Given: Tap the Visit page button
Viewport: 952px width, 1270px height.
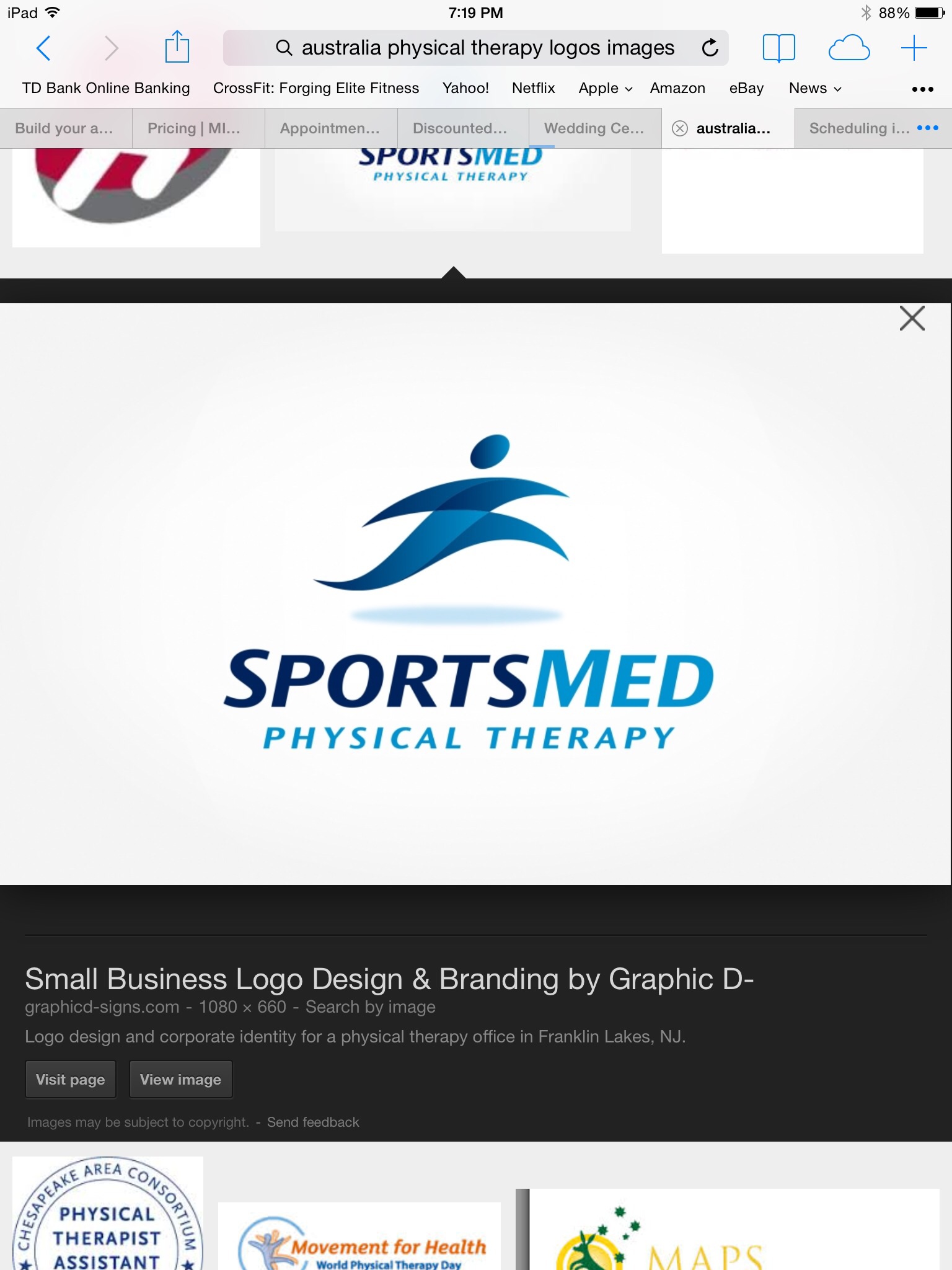Looking at the screenshot, I should (71, 1080).
